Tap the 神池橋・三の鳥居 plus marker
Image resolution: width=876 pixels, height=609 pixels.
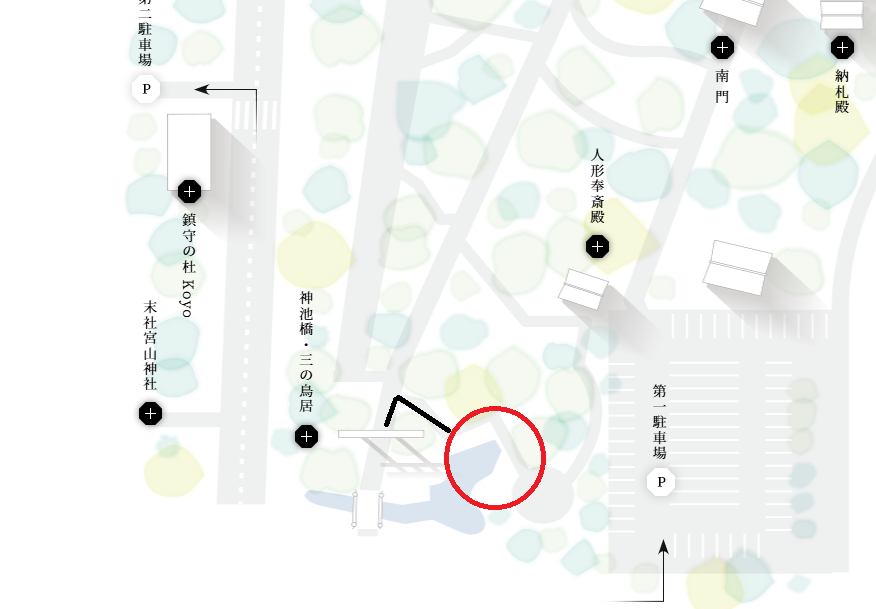307,436
